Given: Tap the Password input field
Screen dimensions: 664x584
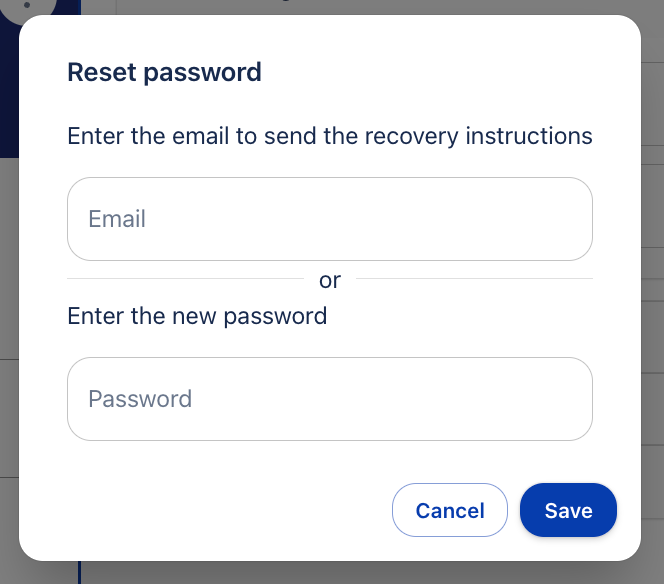Looking at the screenshot, I should (x=329, y=399).
